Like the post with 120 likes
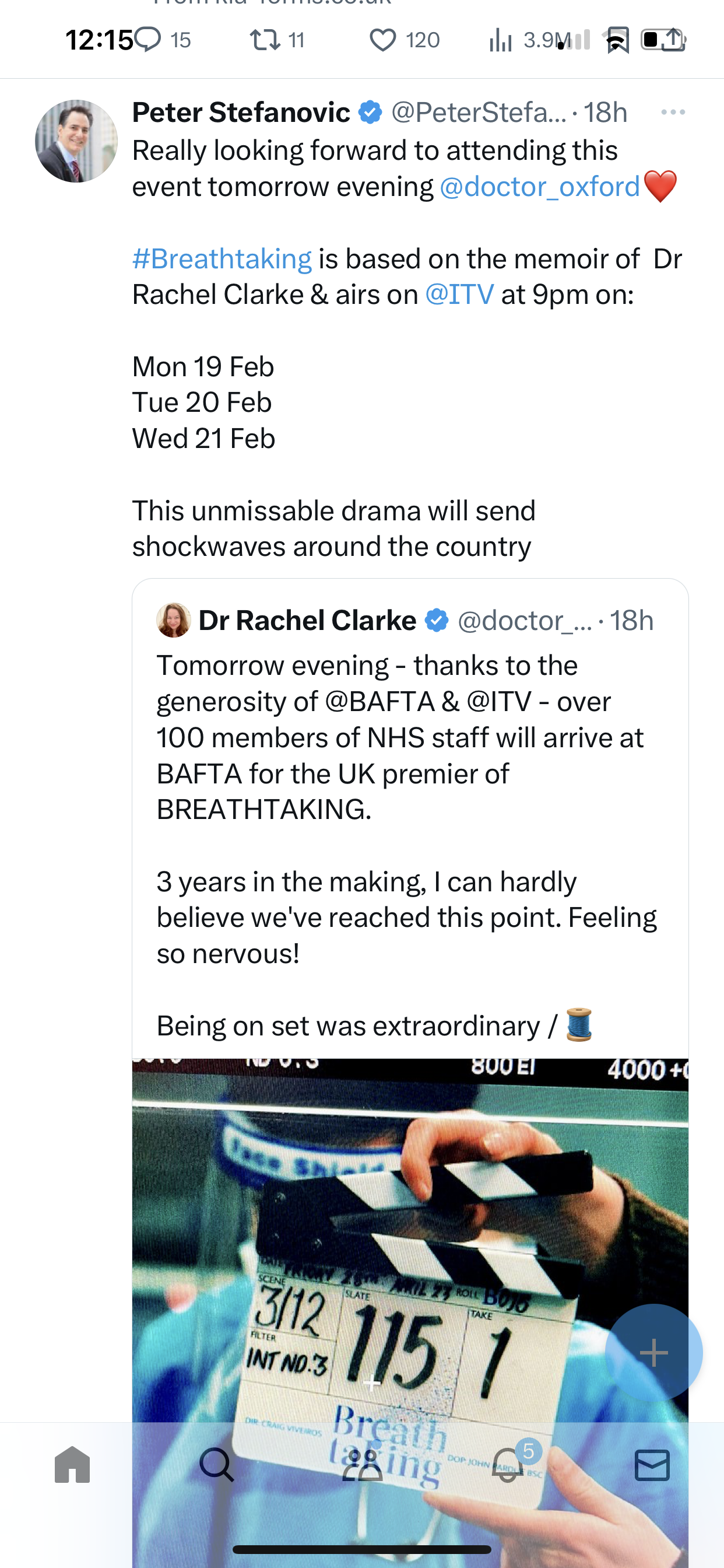 tap(405, 40)
